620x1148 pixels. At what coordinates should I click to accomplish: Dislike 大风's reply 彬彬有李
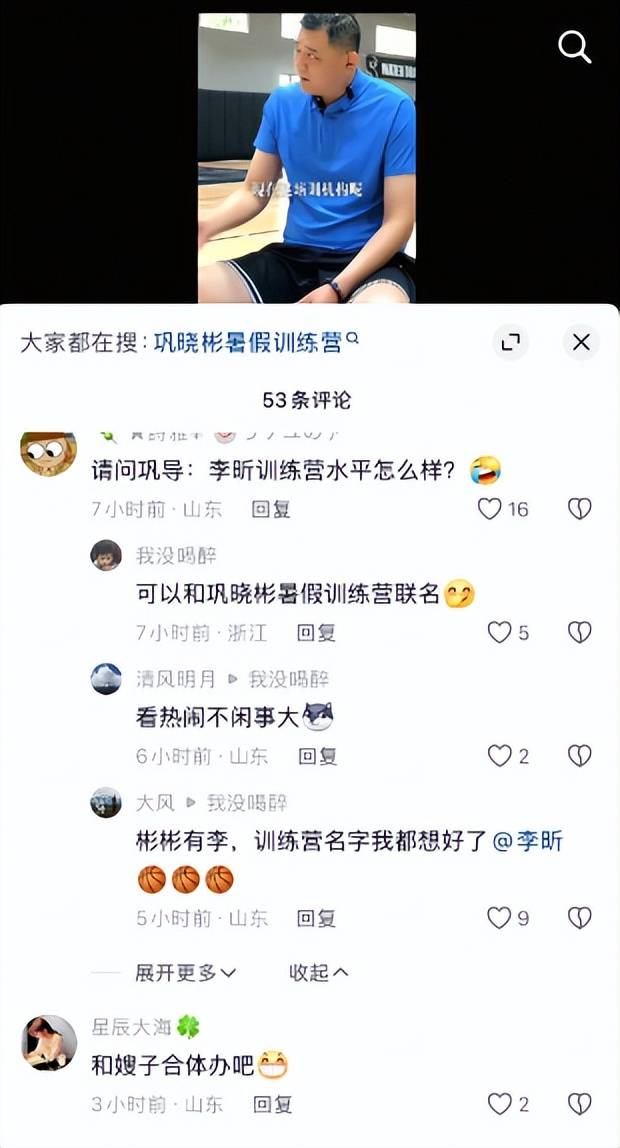pyautogui.click(x=580, y=917)
